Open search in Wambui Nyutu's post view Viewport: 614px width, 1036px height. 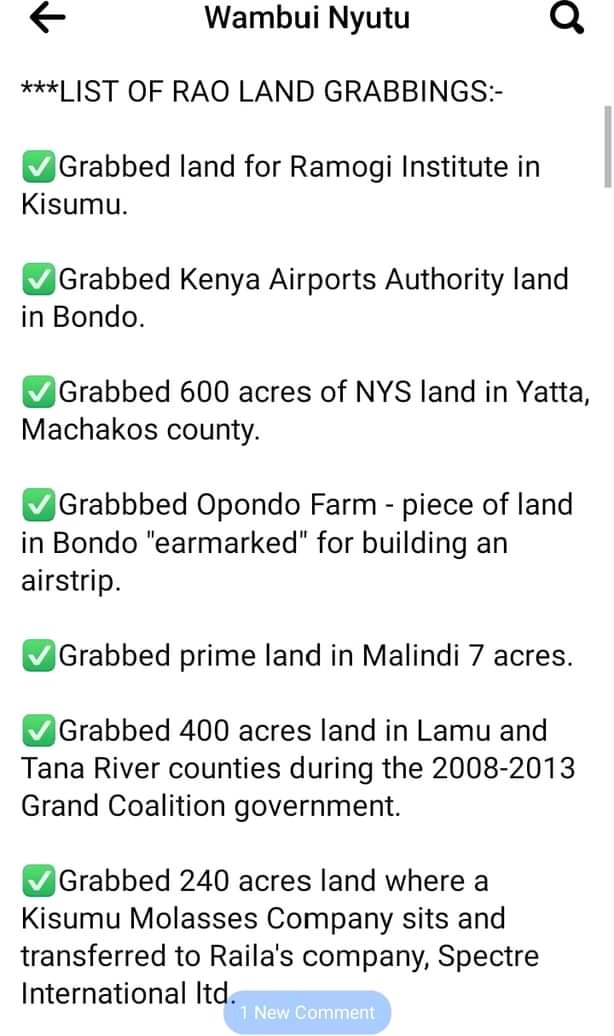(567, 18)
